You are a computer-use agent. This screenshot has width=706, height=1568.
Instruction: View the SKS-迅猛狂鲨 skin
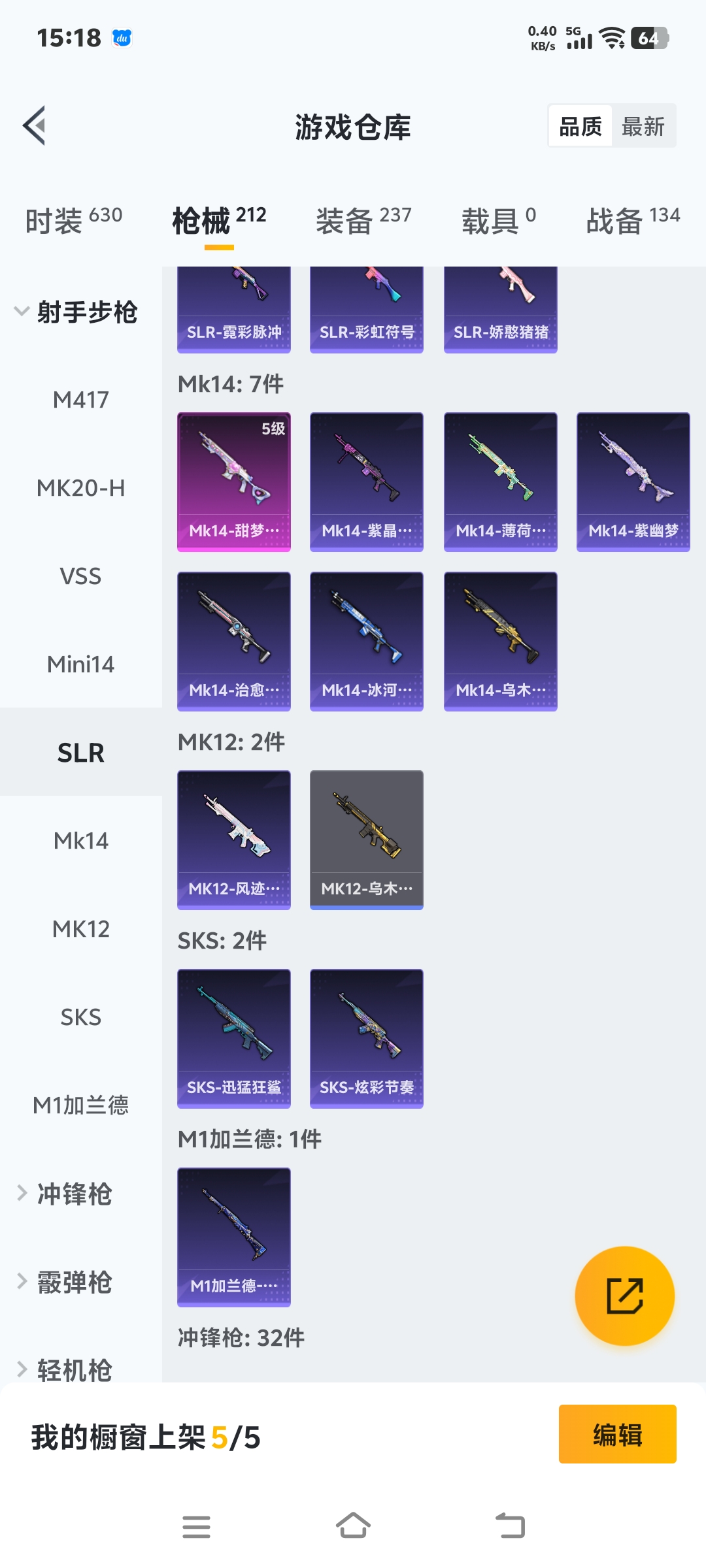[234, 1038]
